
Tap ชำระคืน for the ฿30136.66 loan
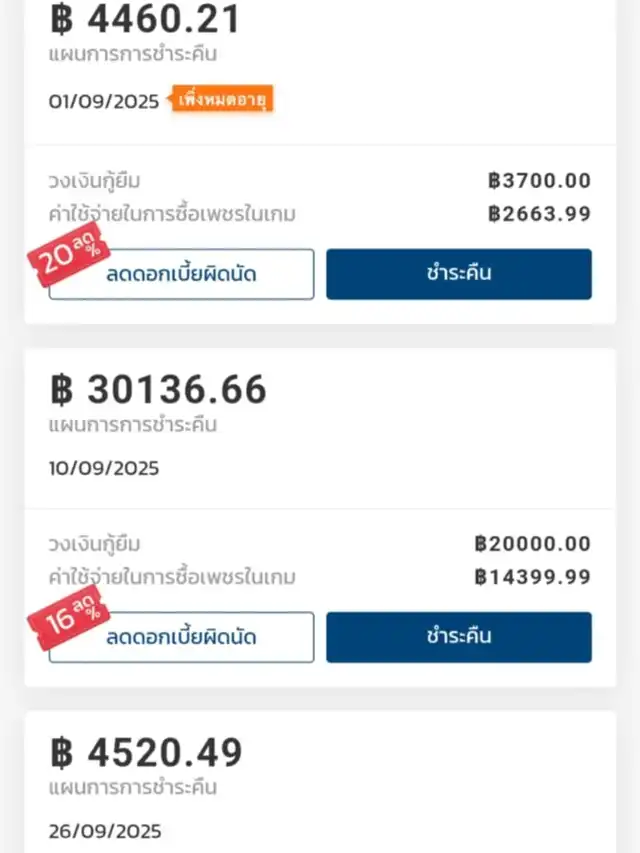458,637
